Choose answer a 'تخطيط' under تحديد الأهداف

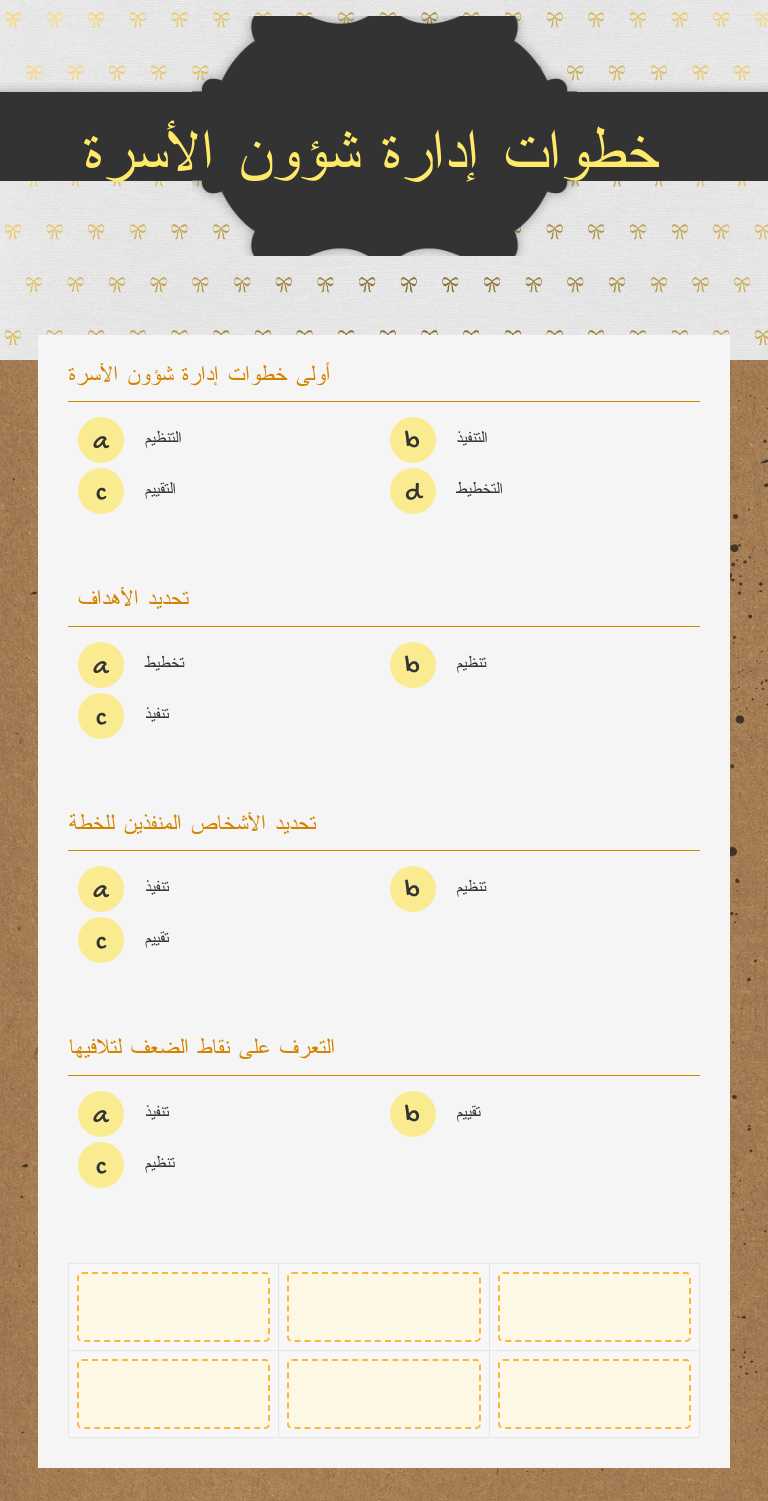click(101, 664)
